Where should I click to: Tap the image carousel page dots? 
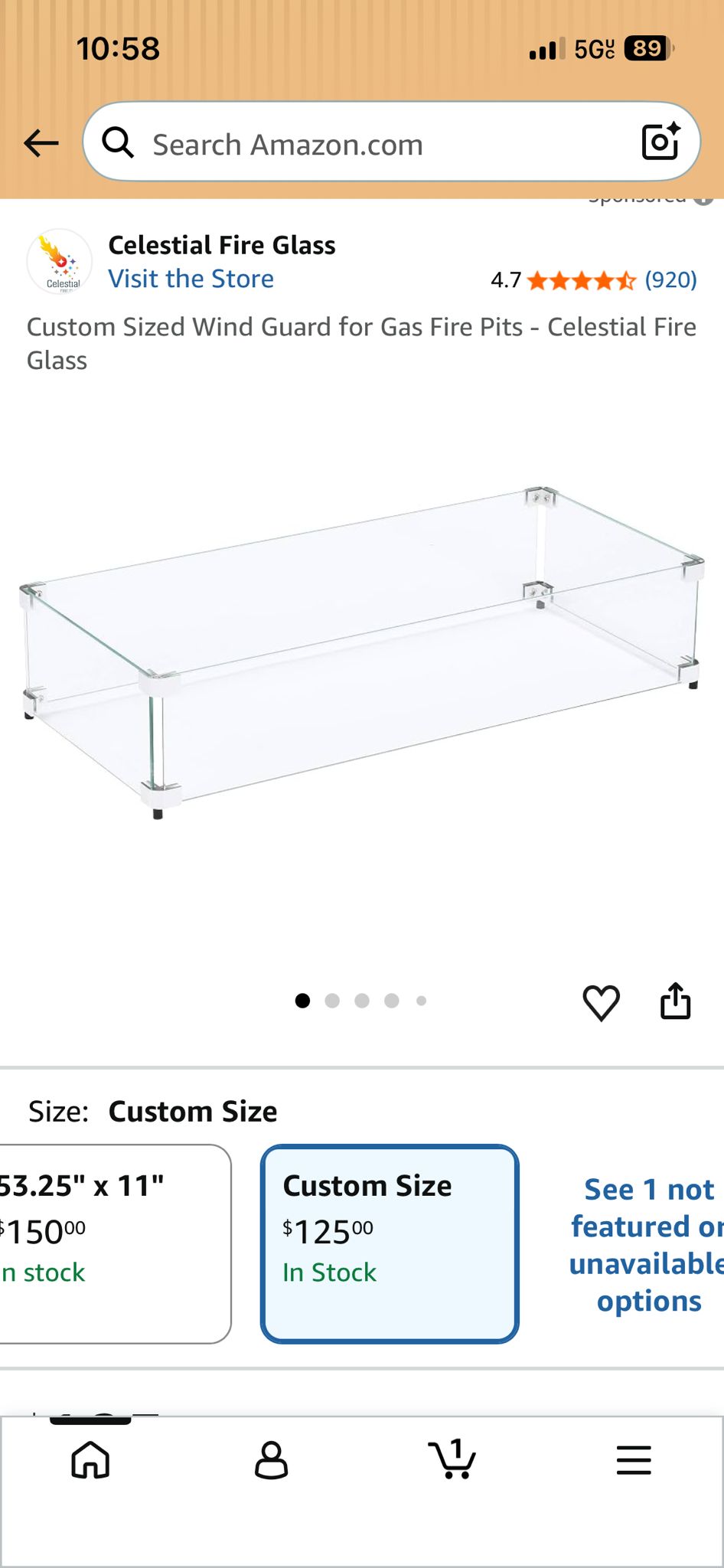coord(361,1001)
